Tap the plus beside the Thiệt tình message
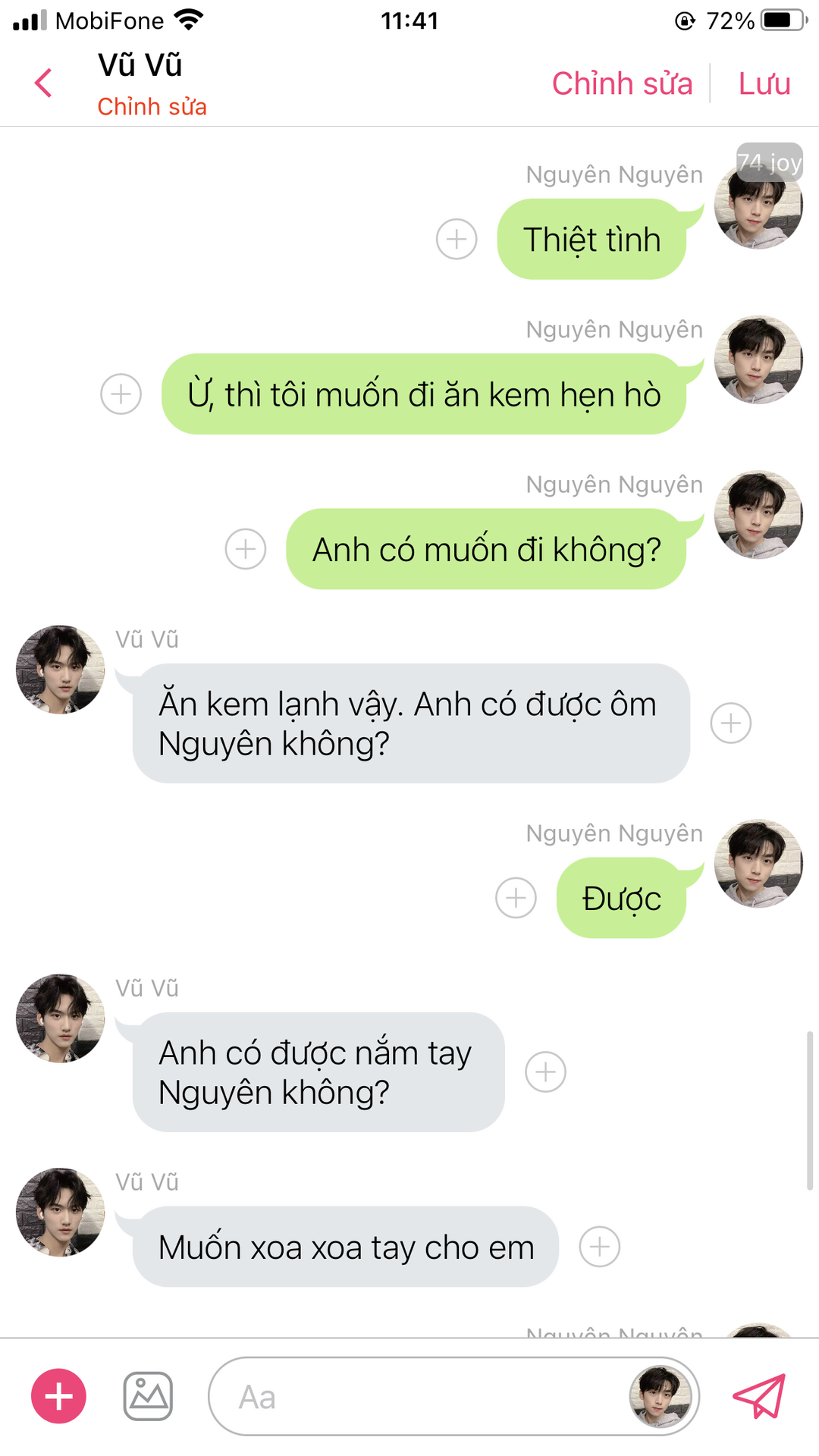 coord(457,240)
